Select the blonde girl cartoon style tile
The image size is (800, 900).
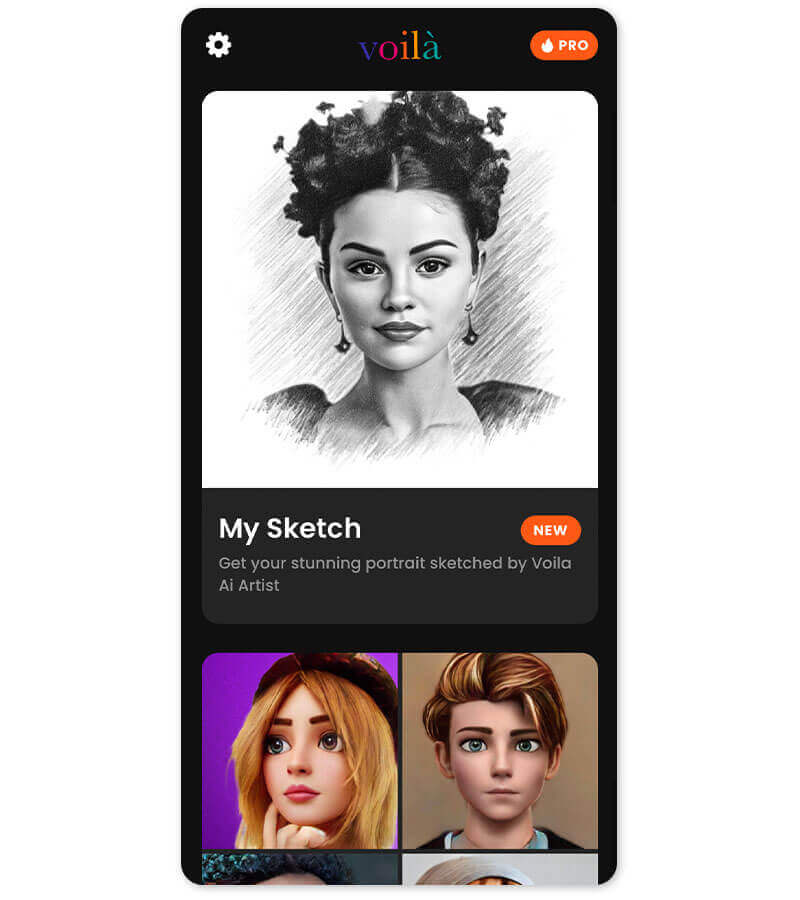(300, 750)
